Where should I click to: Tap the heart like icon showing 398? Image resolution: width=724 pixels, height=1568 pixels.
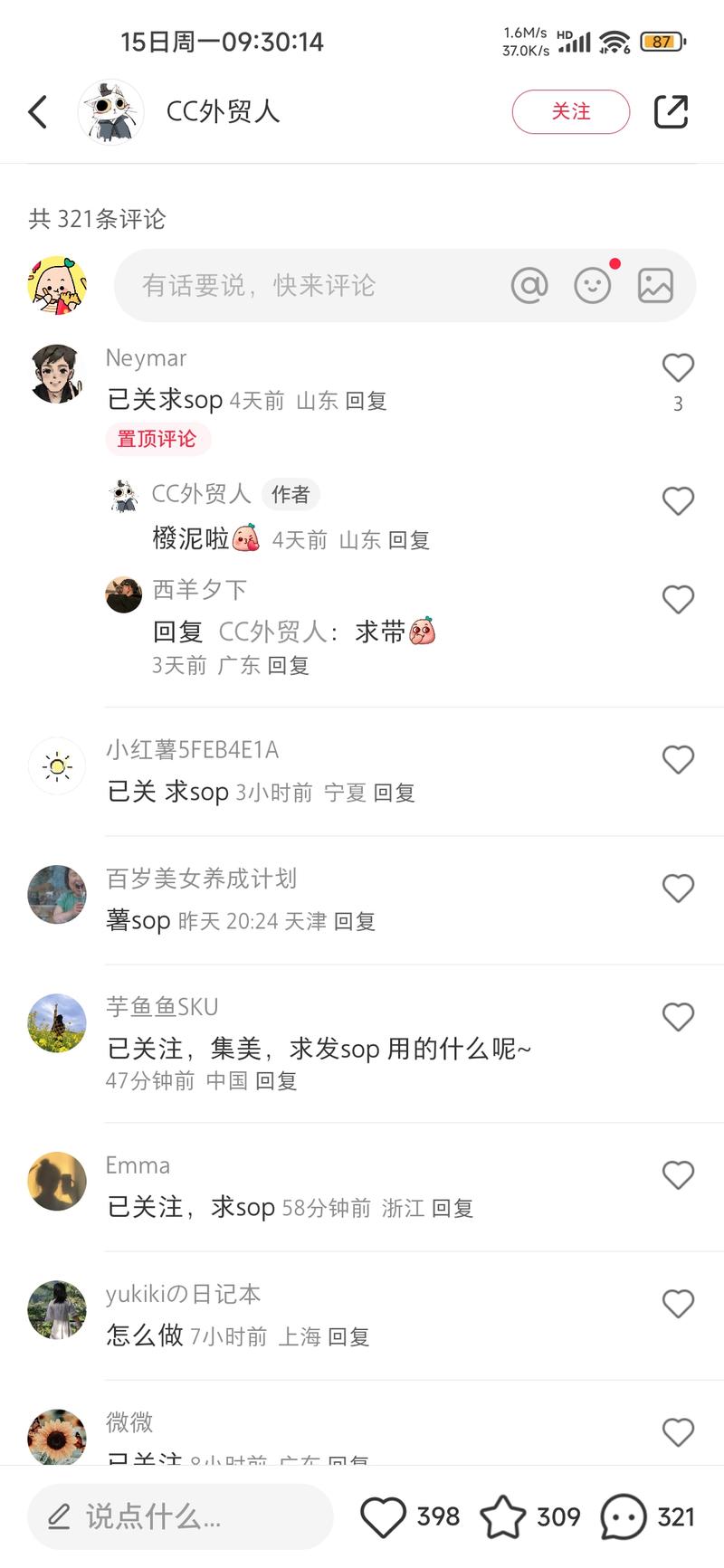(x=387, y=1516)
